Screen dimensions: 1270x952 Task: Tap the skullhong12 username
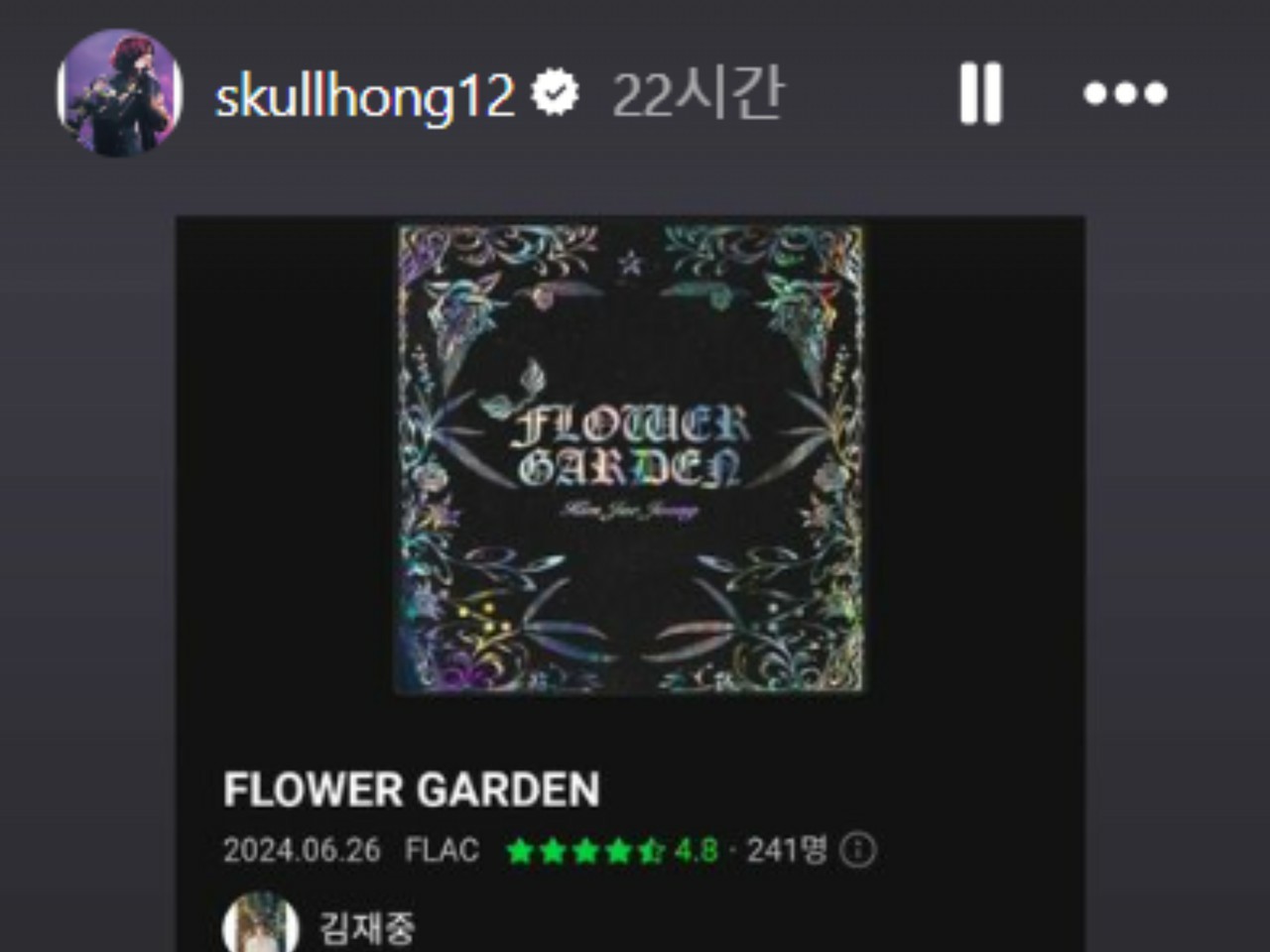click(x=364, y=96)
